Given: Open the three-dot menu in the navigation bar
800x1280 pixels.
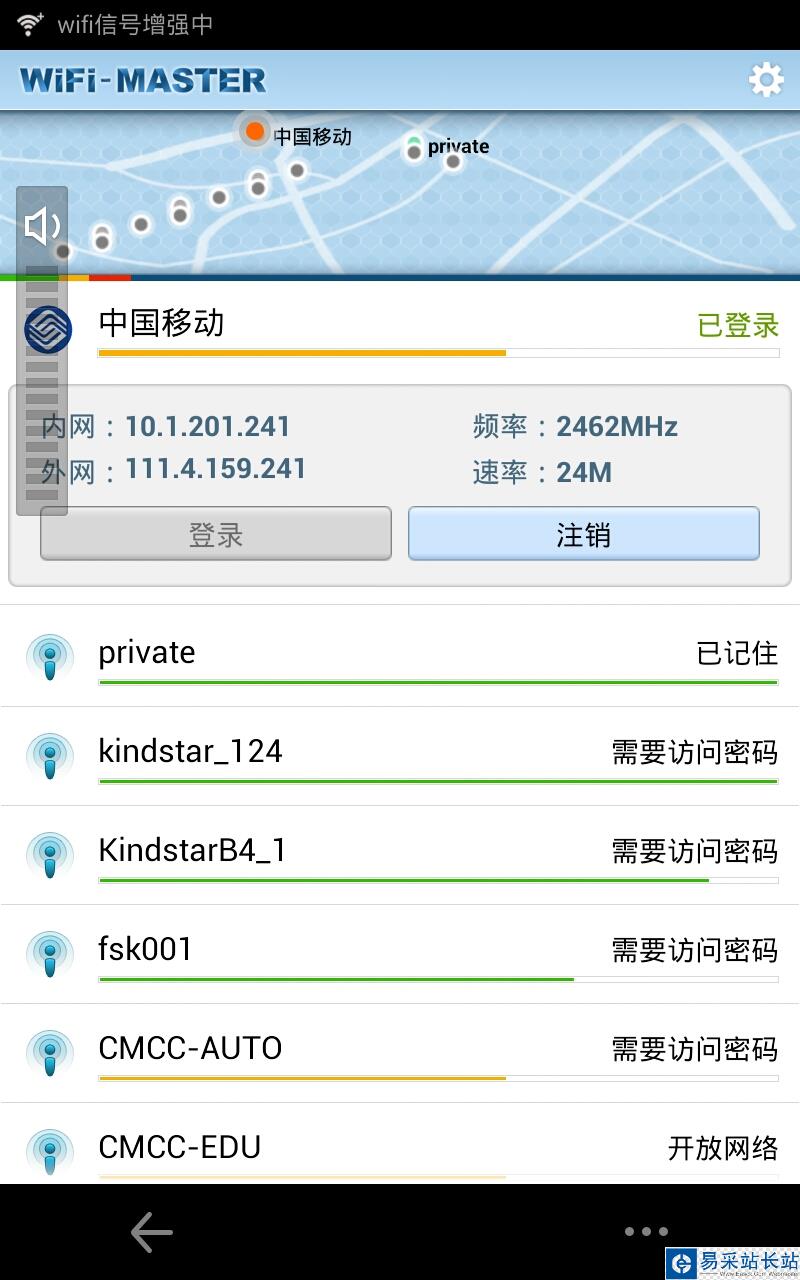Looking at the screenshot, I should point(646,1232).
